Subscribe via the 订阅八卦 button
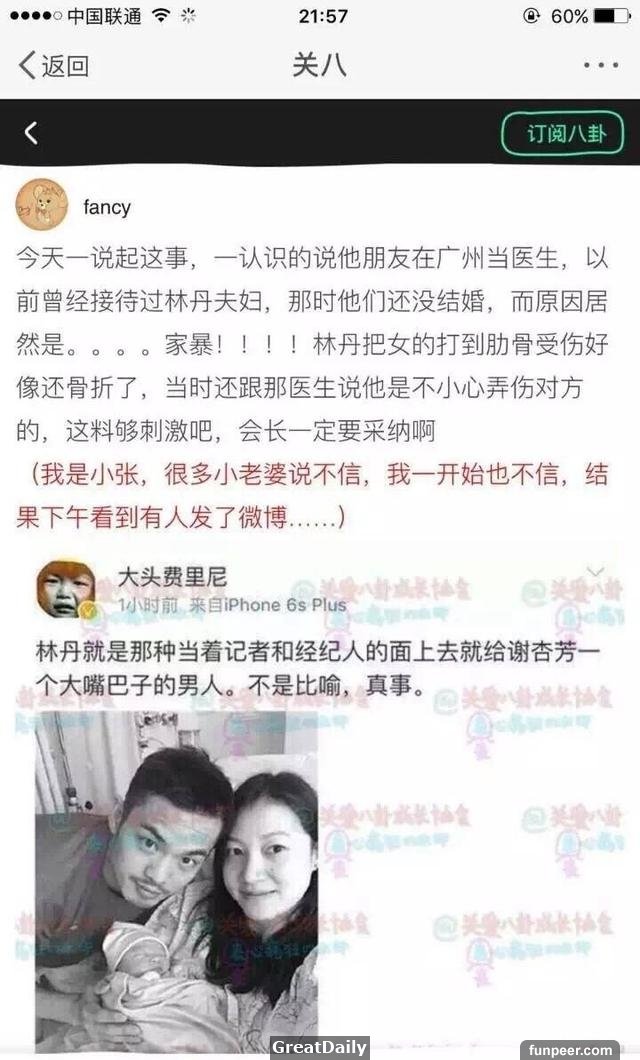 coord(567,133)
